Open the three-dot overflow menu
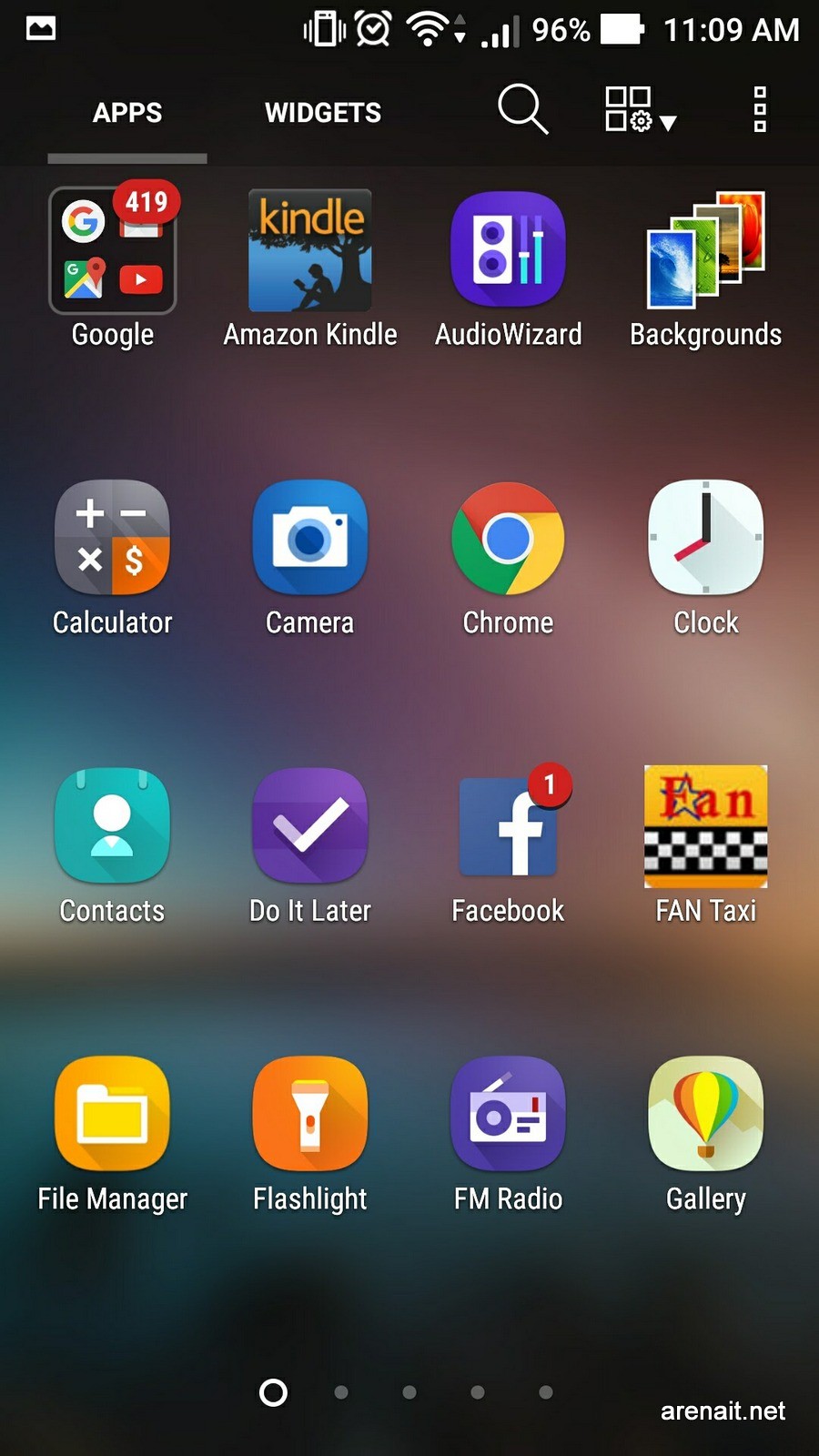The width and height of the screenshot is (819, 1456). [x=760, y=109]
